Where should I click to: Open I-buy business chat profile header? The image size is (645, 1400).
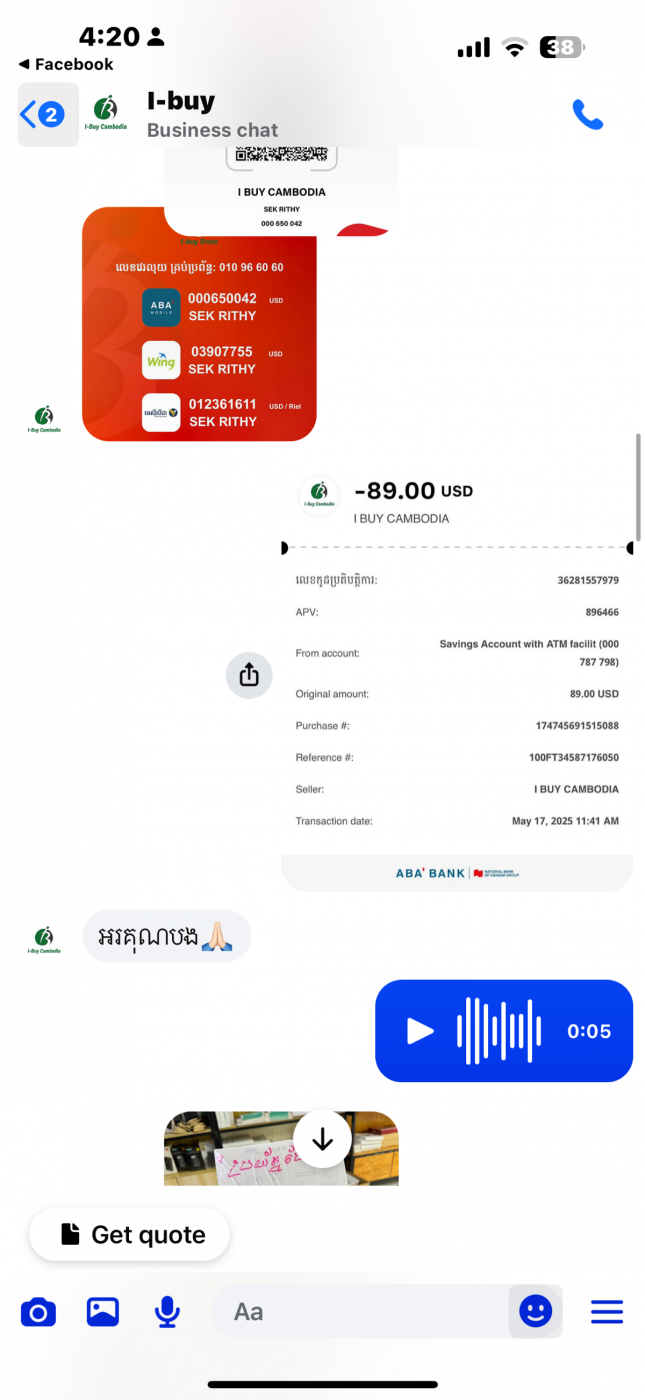[212, 114]
